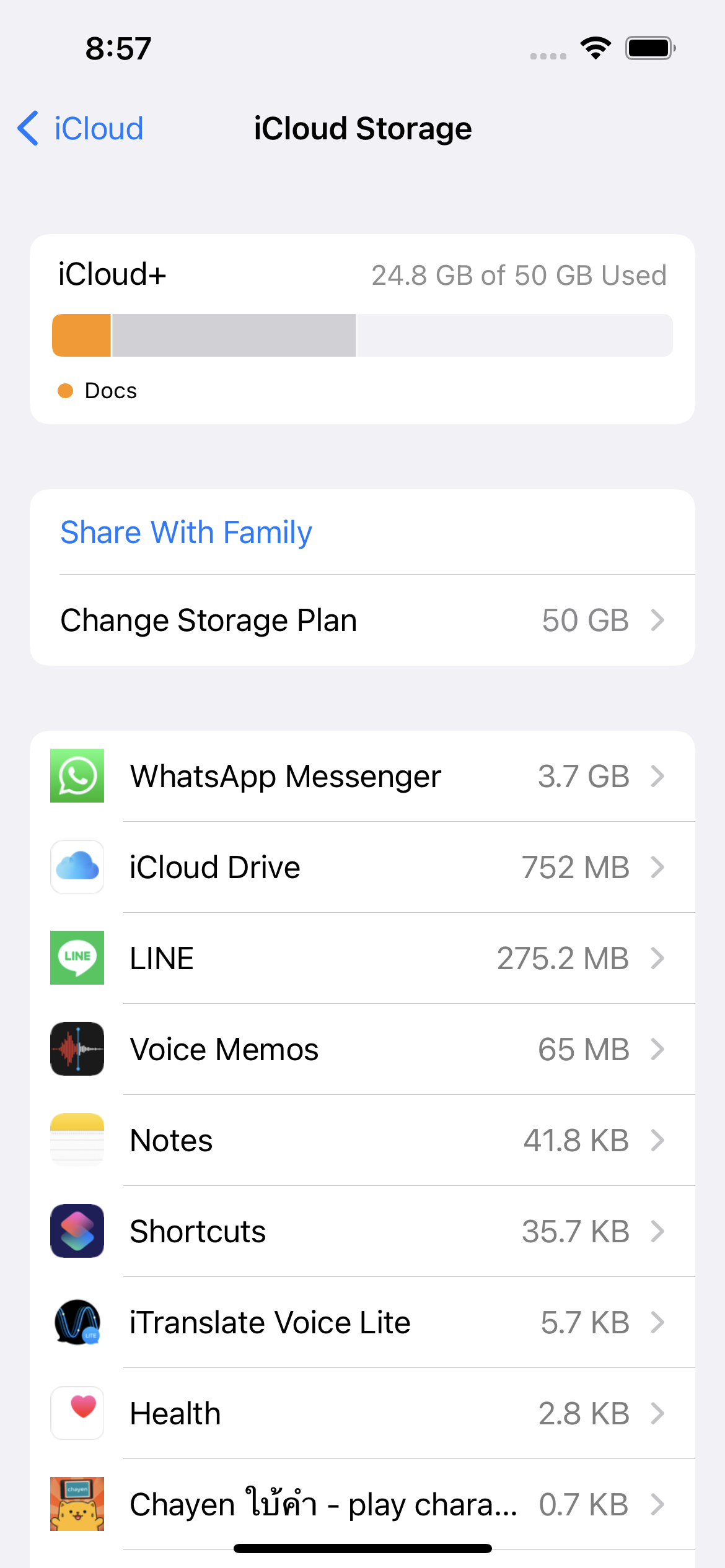View iCloud Drive storage usage
This screenshot has width=725, height=1568.
click(362, 867)
